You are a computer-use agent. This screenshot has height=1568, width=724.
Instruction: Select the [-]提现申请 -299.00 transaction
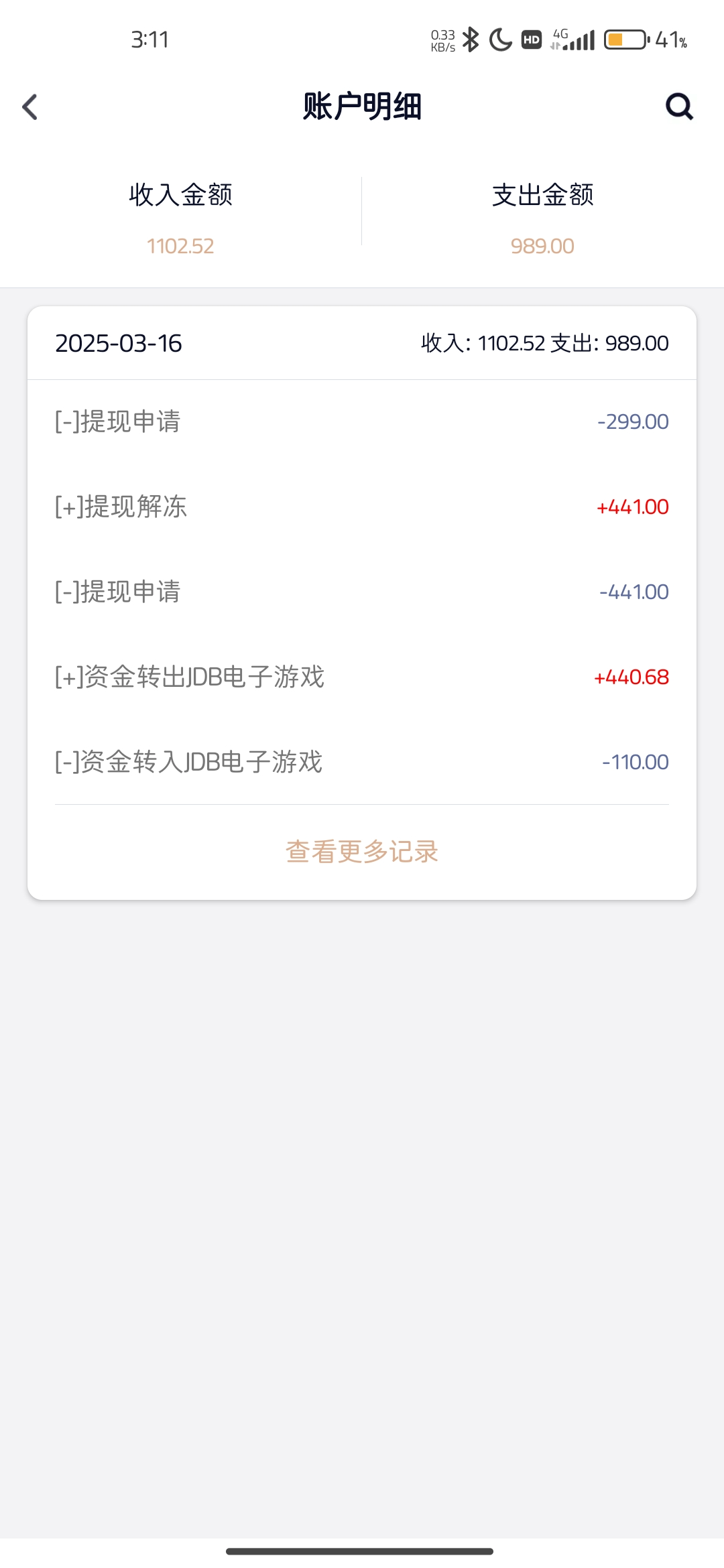point(361,421)
